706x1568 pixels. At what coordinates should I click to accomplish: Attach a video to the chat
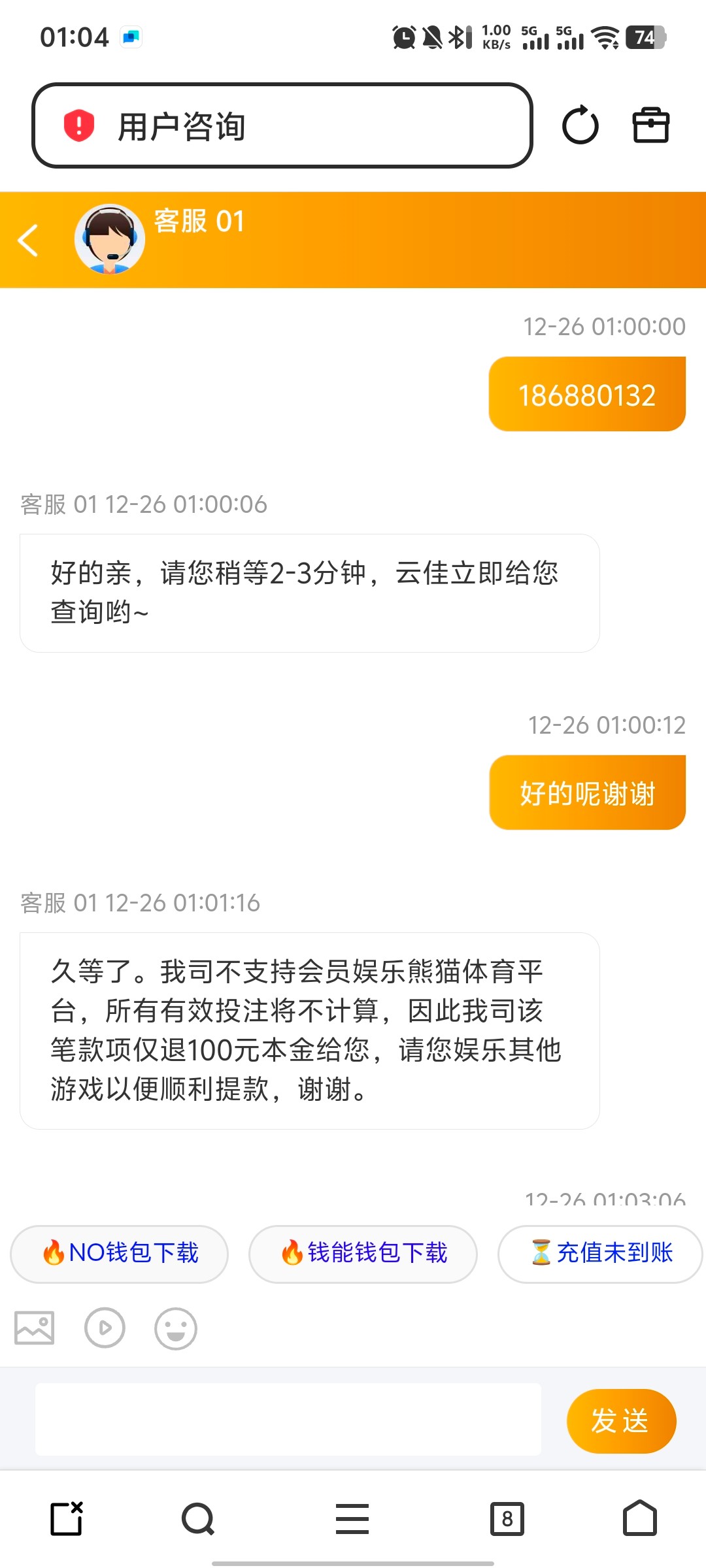pyautogui.click(x=105, y=1328)
